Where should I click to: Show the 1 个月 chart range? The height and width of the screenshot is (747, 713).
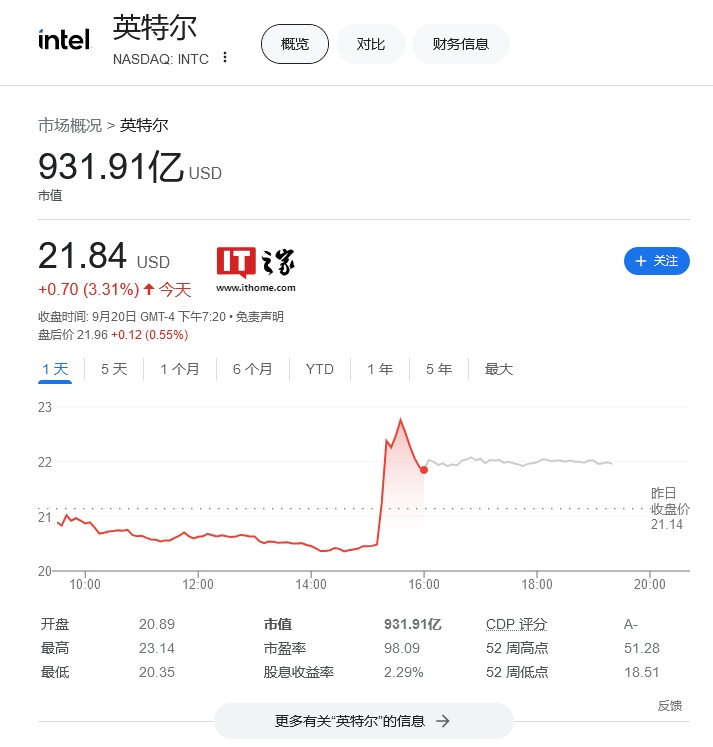180,369
